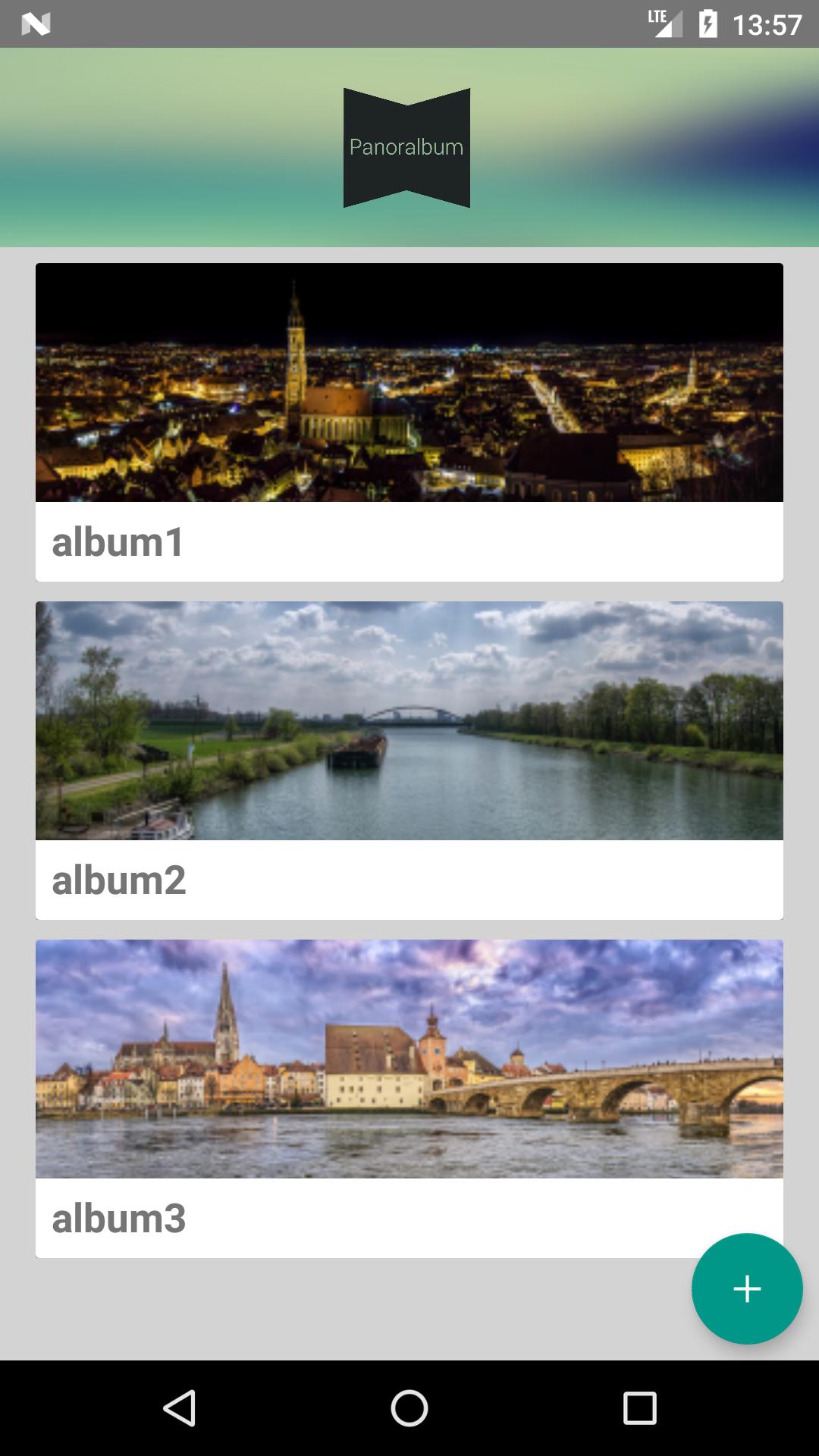Tap the album1 label text

(x=119, y=540)
